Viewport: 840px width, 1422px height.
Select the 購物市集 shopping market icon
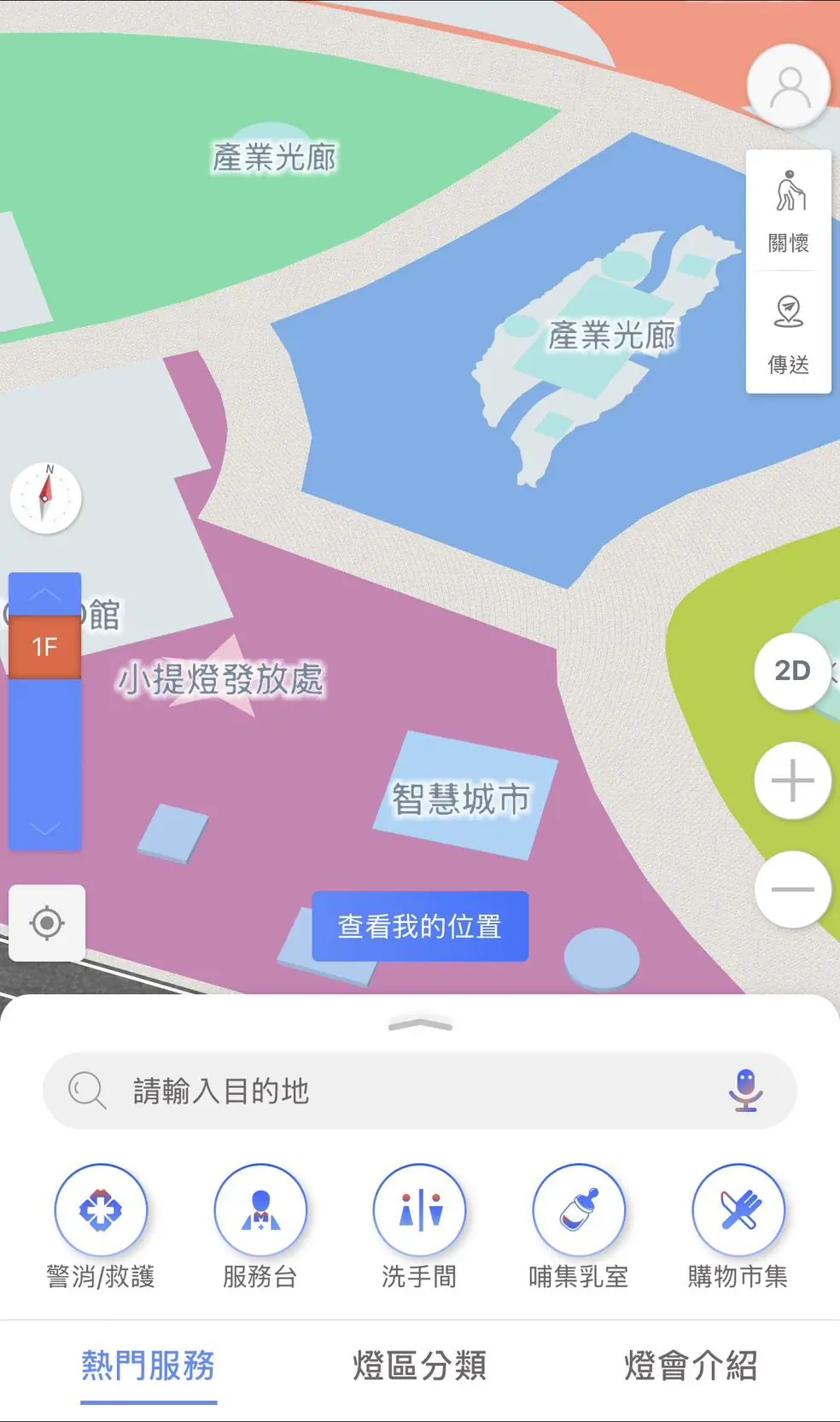[x=738, y=1209]
